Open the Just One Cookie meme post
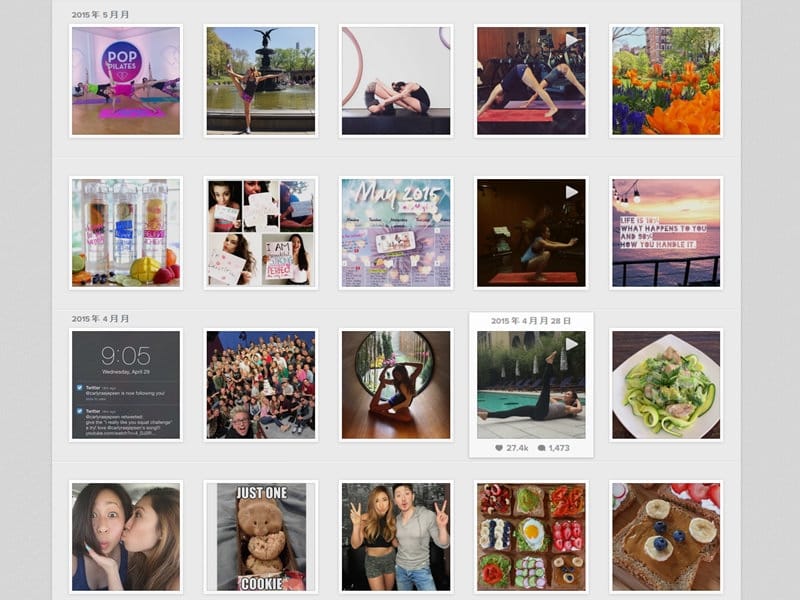 click(260, 537)
